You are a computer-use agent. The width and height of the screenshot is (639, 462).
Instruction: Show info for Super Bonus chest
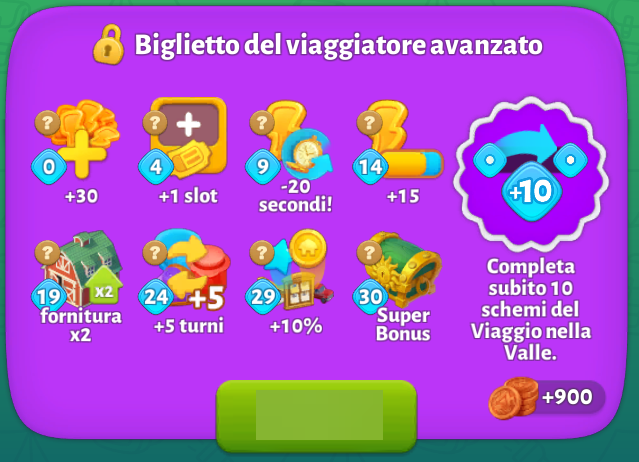(x=369, y=251)
